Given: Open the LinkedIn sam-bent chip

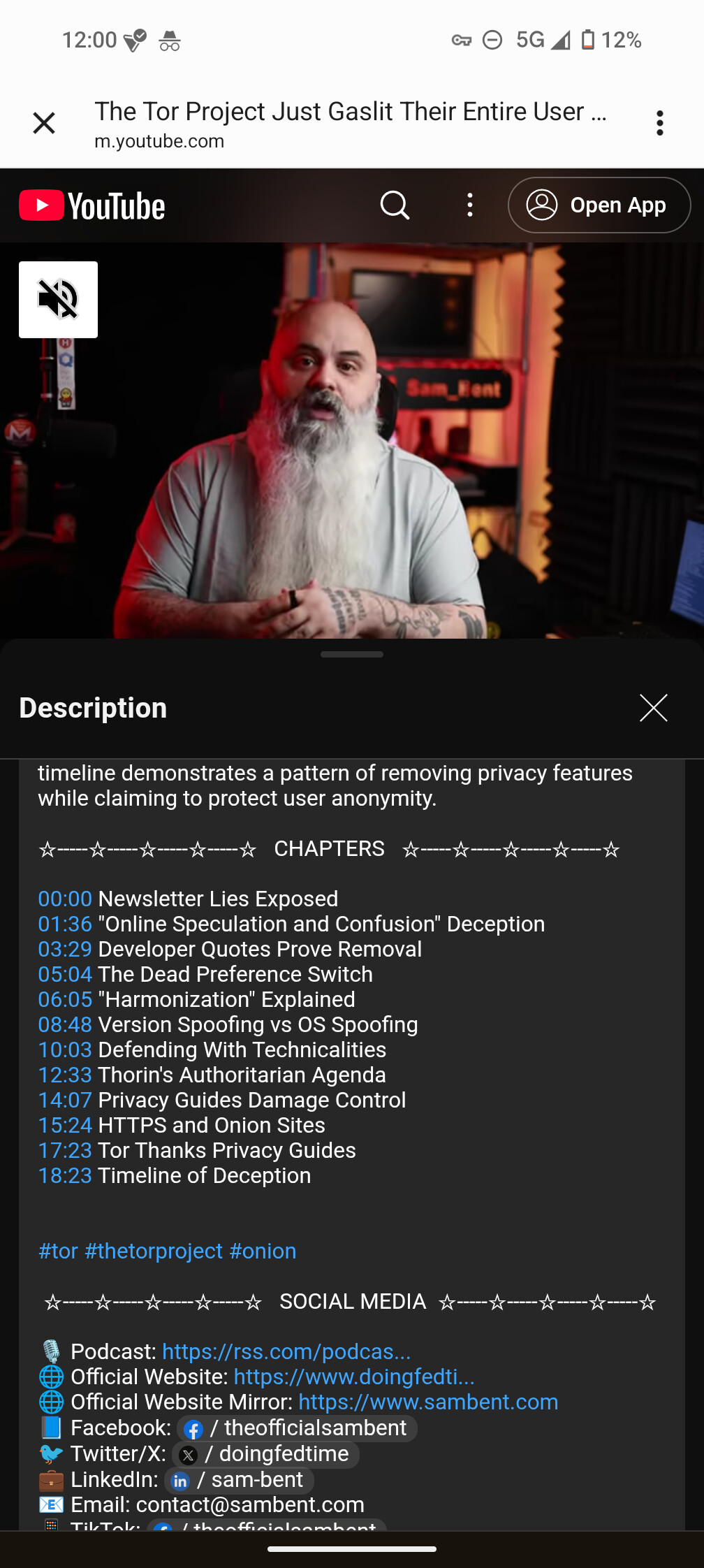Looking at the screenshot, I should point(239,1480).
